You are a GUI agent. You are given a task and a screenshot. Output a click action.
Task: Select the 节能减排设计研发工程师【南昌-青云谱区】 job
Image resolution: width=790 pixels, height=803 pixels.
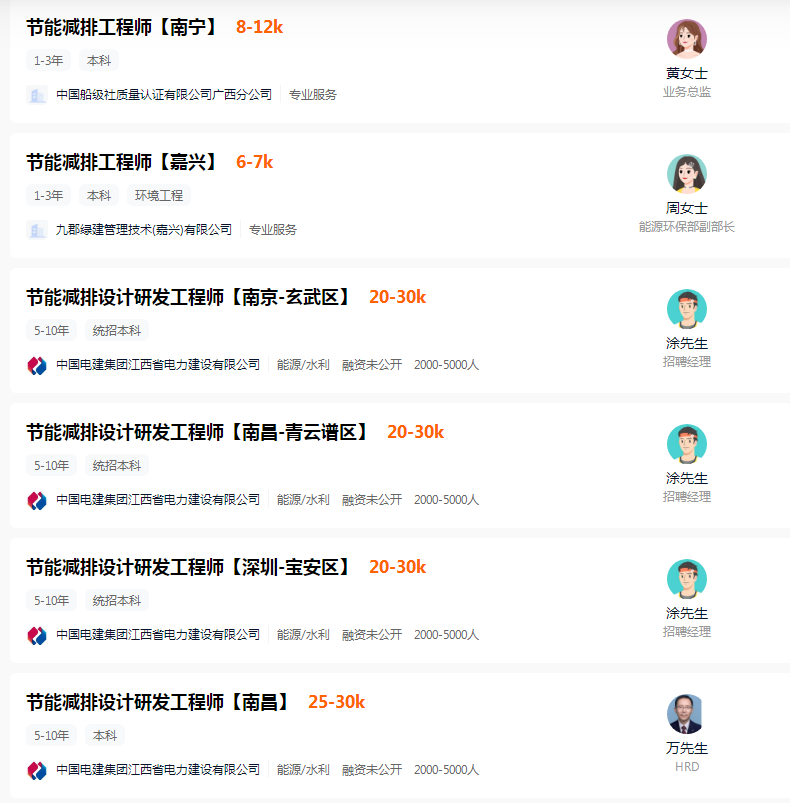pos(199,432)
